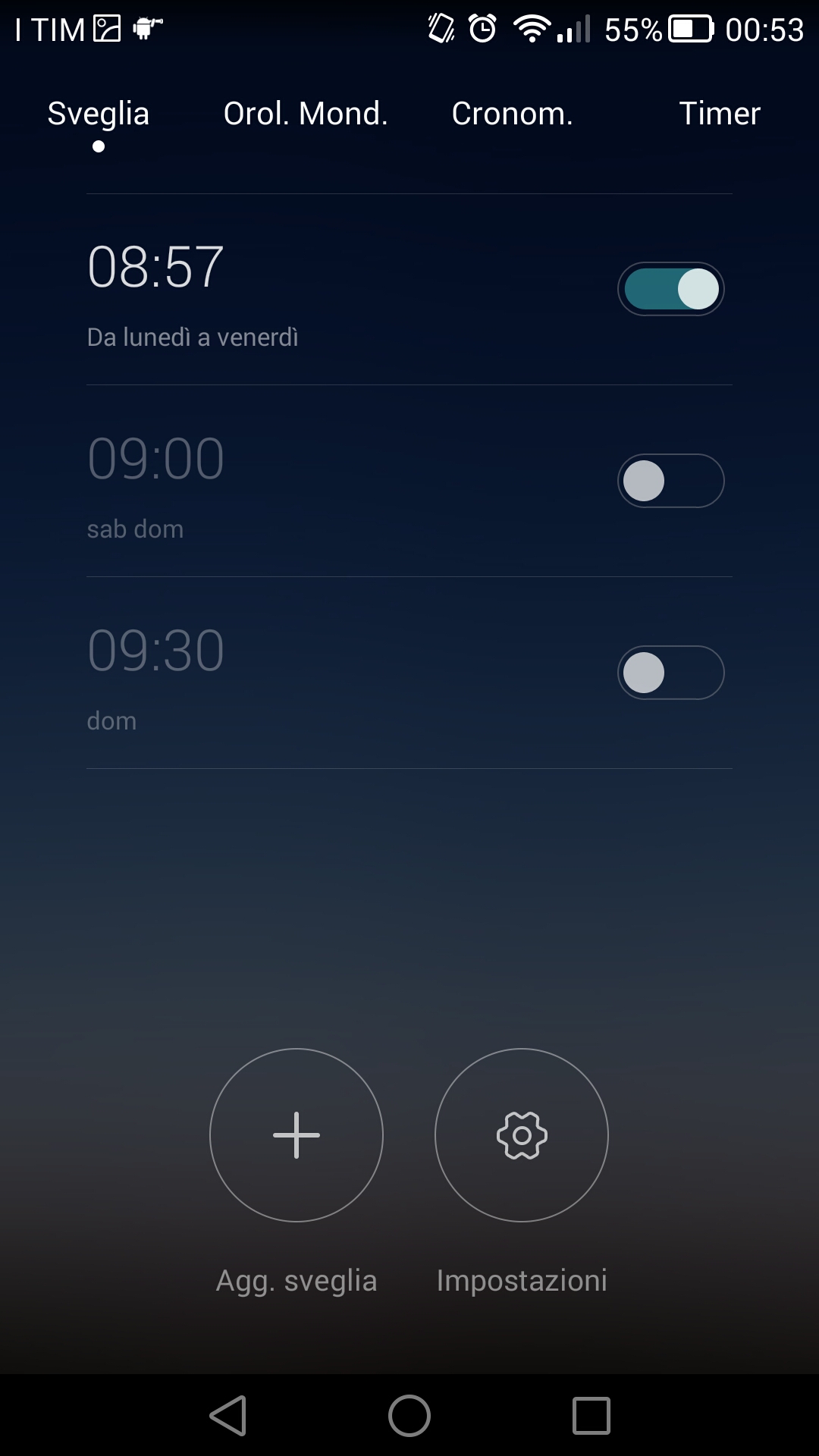
Task: Switch to the Cronom. tab
Action: tap(512, 114)
